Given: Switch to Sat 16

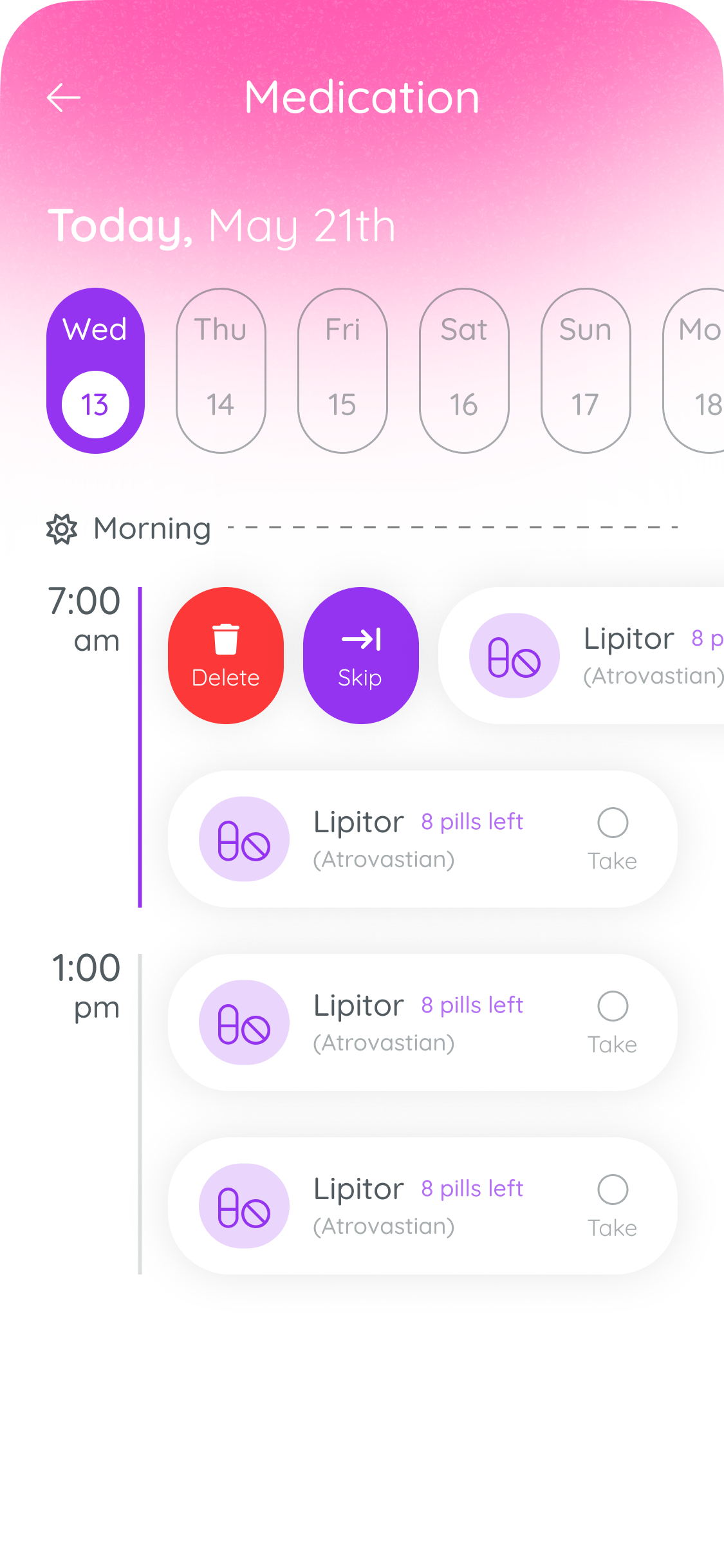Looking at the screenshot, I should pos(464,371).
